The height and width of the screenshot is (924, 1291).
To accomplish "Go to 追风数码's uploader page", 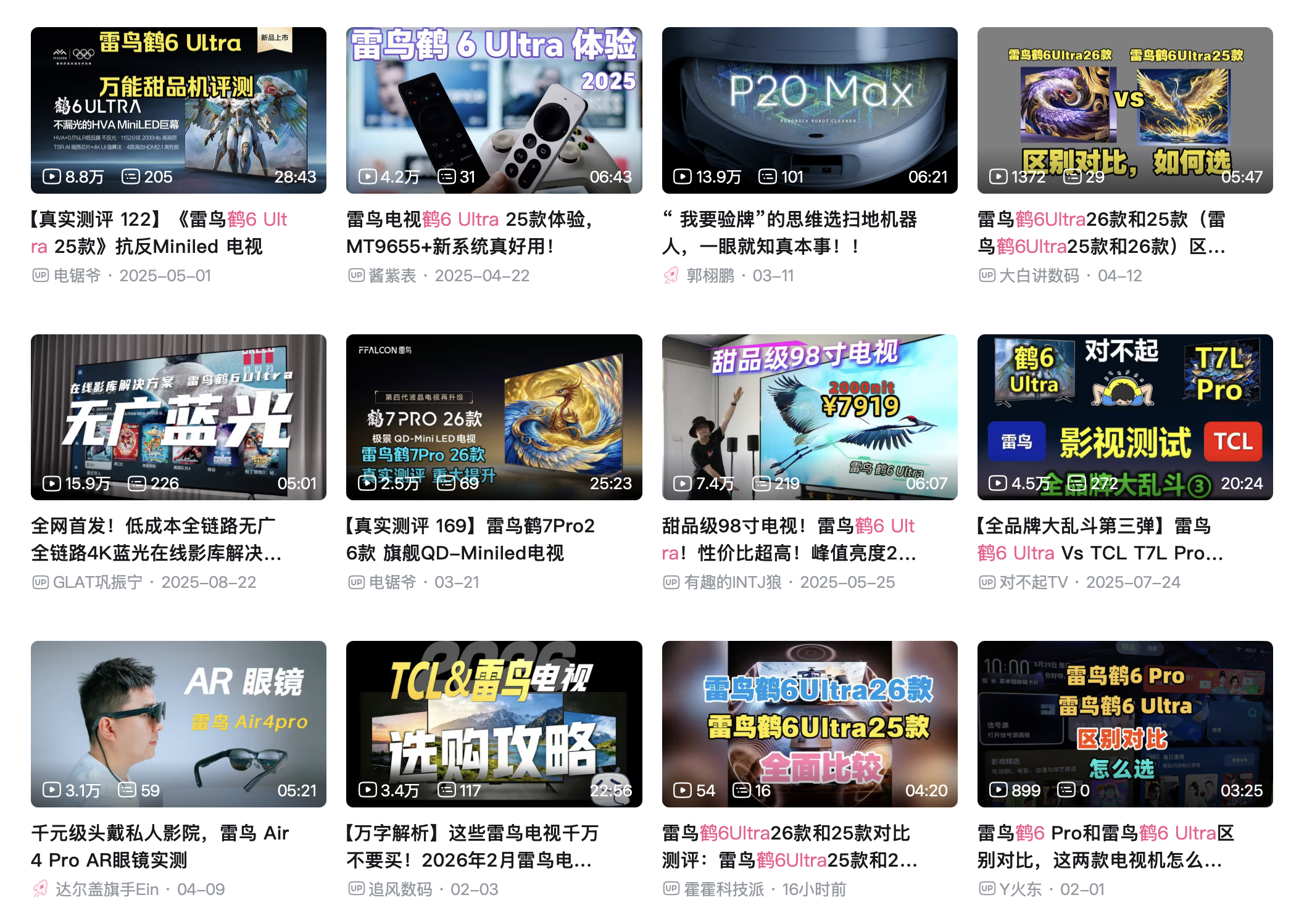I will (x=400, y=889).
